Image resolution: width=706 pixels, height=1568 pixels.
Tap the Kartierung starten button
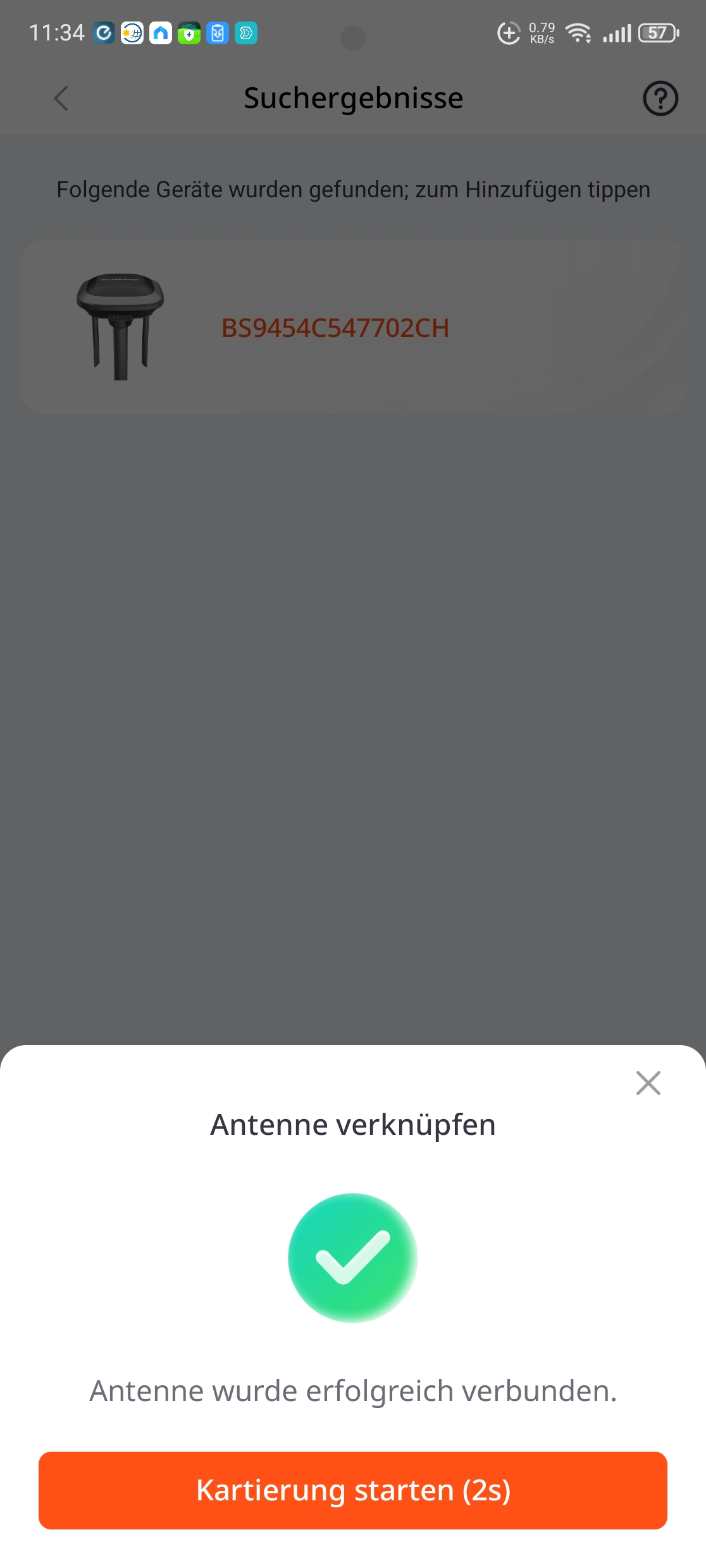(x=353, y=1490)
